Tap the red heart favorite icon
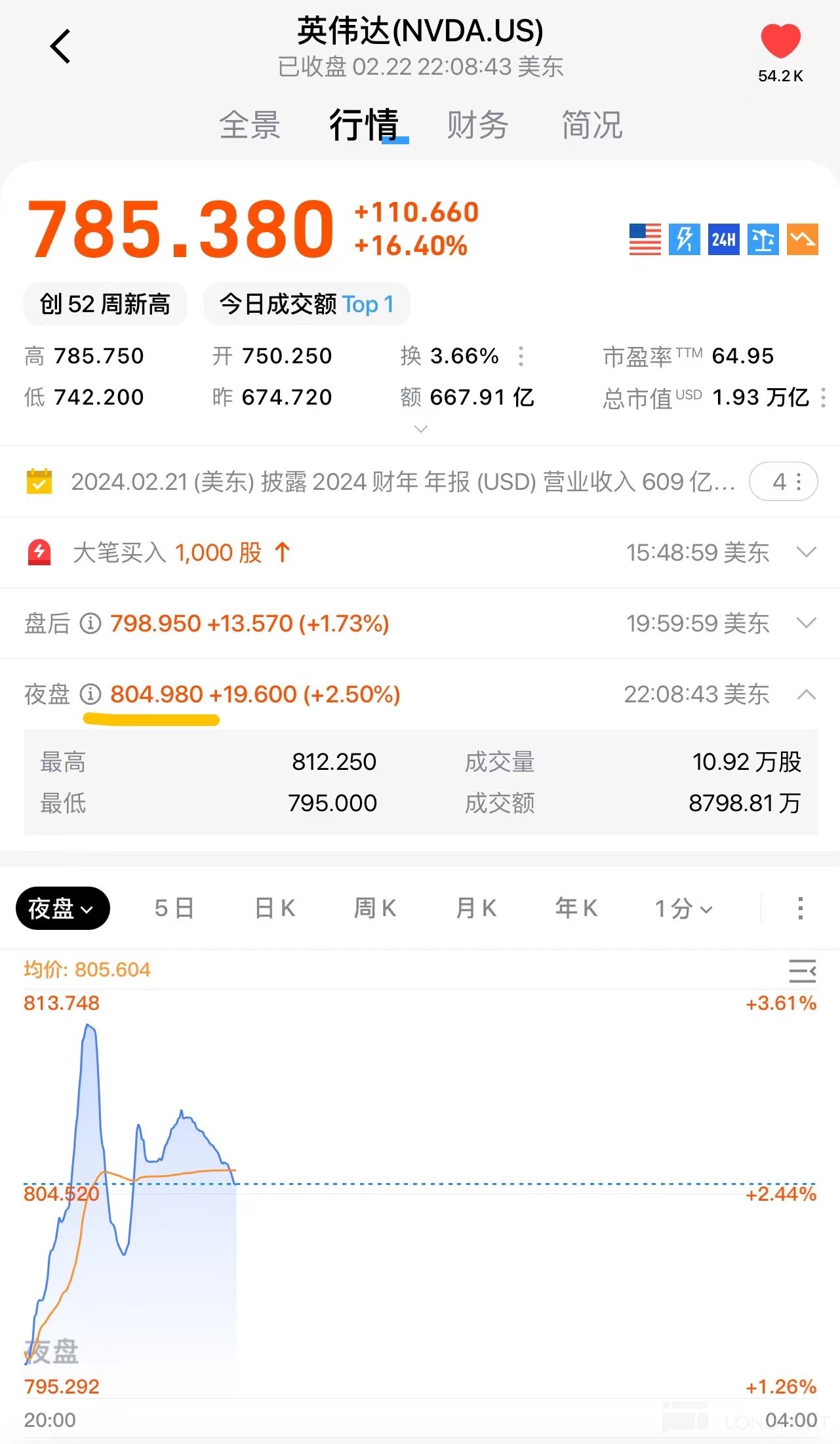 pos(780,42)
